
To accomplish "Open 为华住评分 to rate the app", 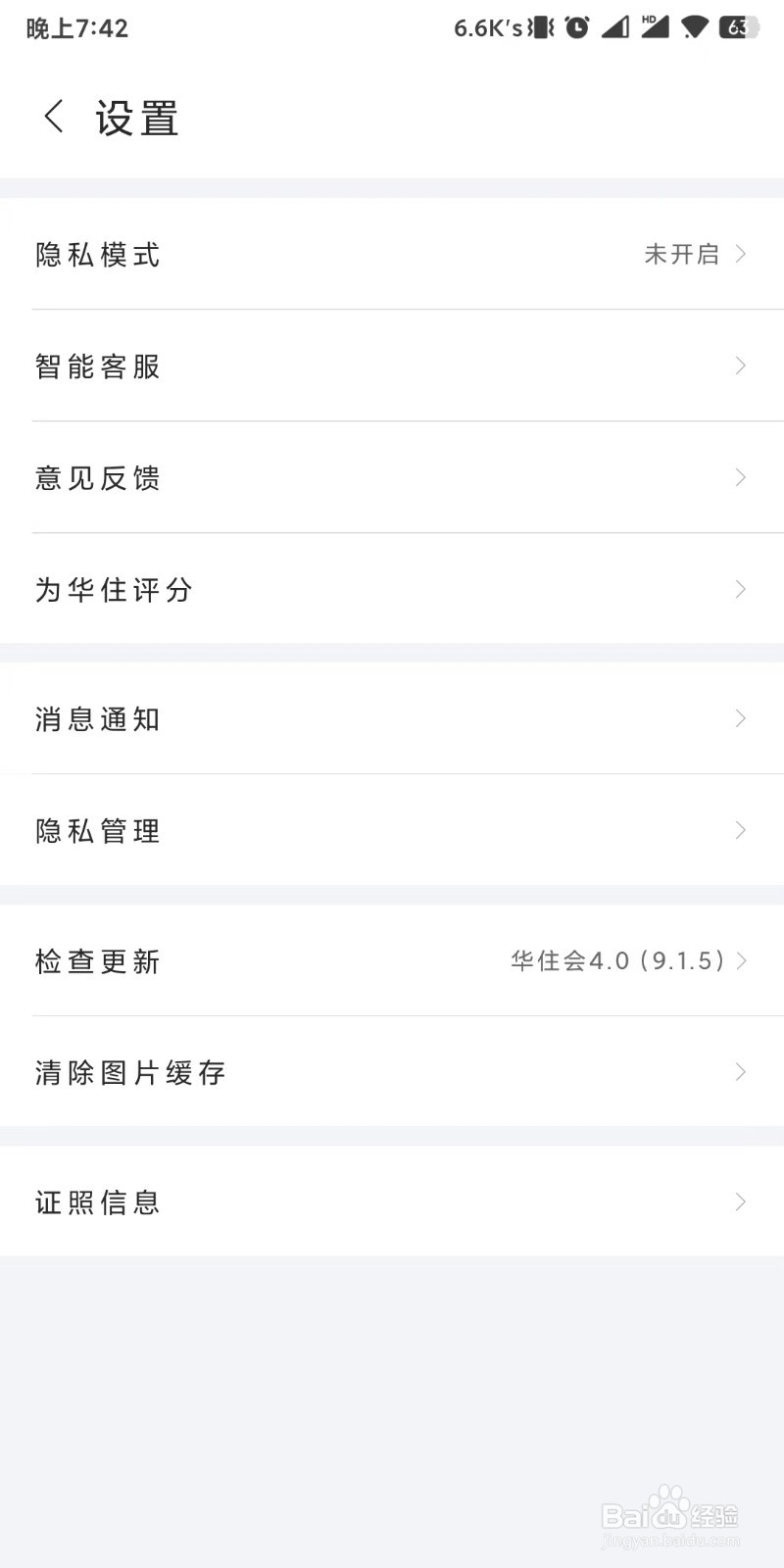I will (112, 589).
